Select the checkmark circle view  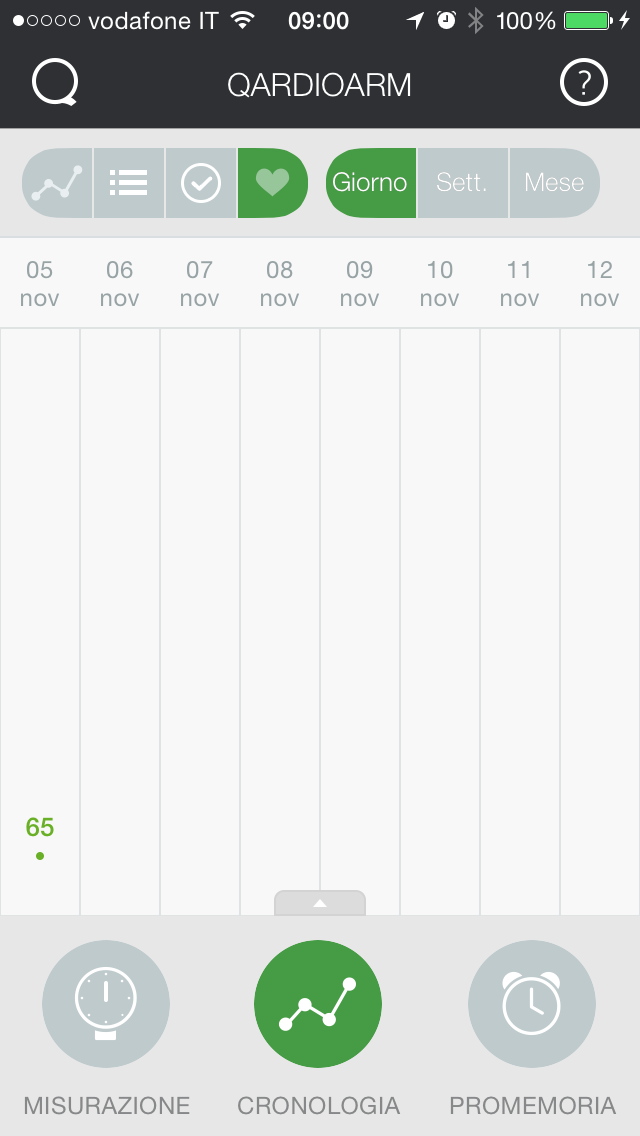click(x=201, y=183)
